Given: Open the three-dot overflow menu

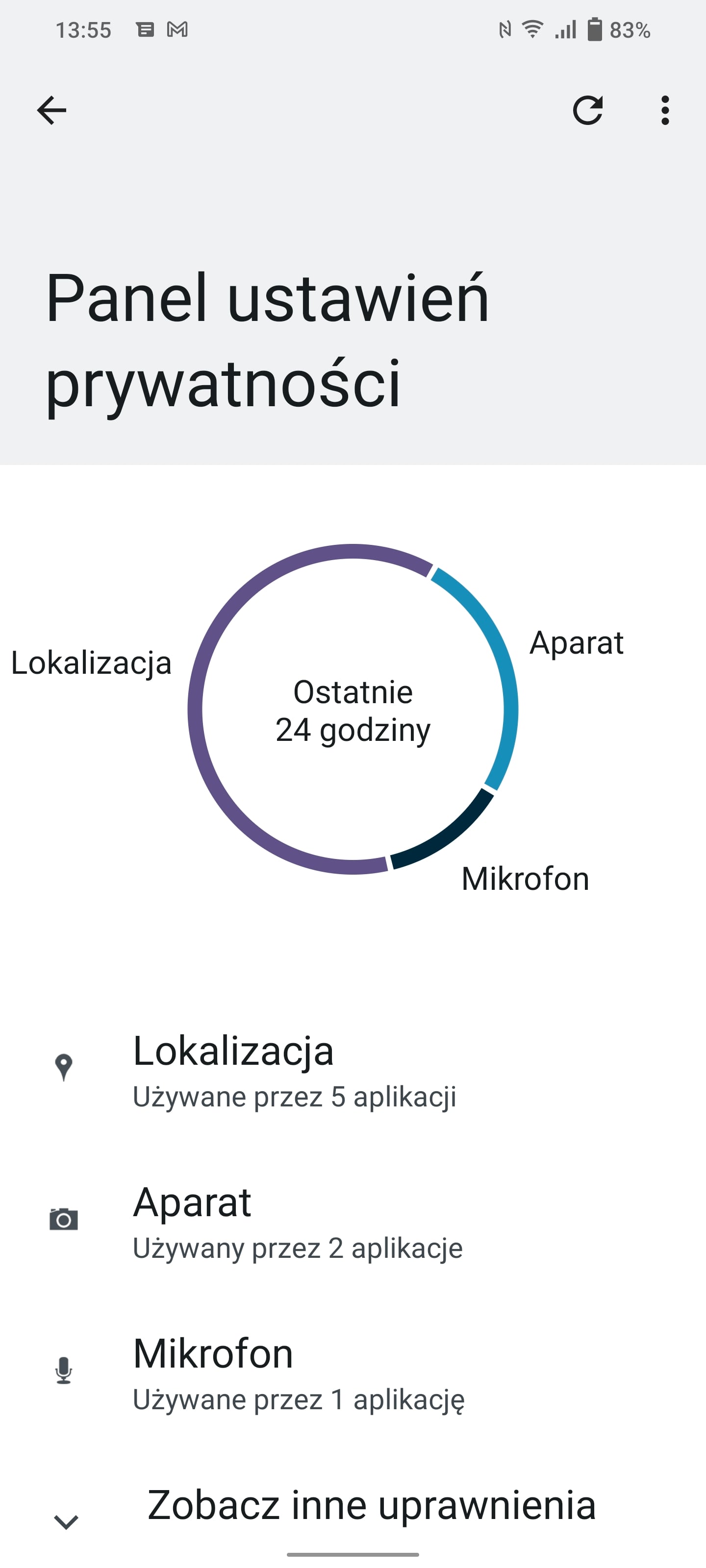Looking at the screenshot, I should (665, 110).
